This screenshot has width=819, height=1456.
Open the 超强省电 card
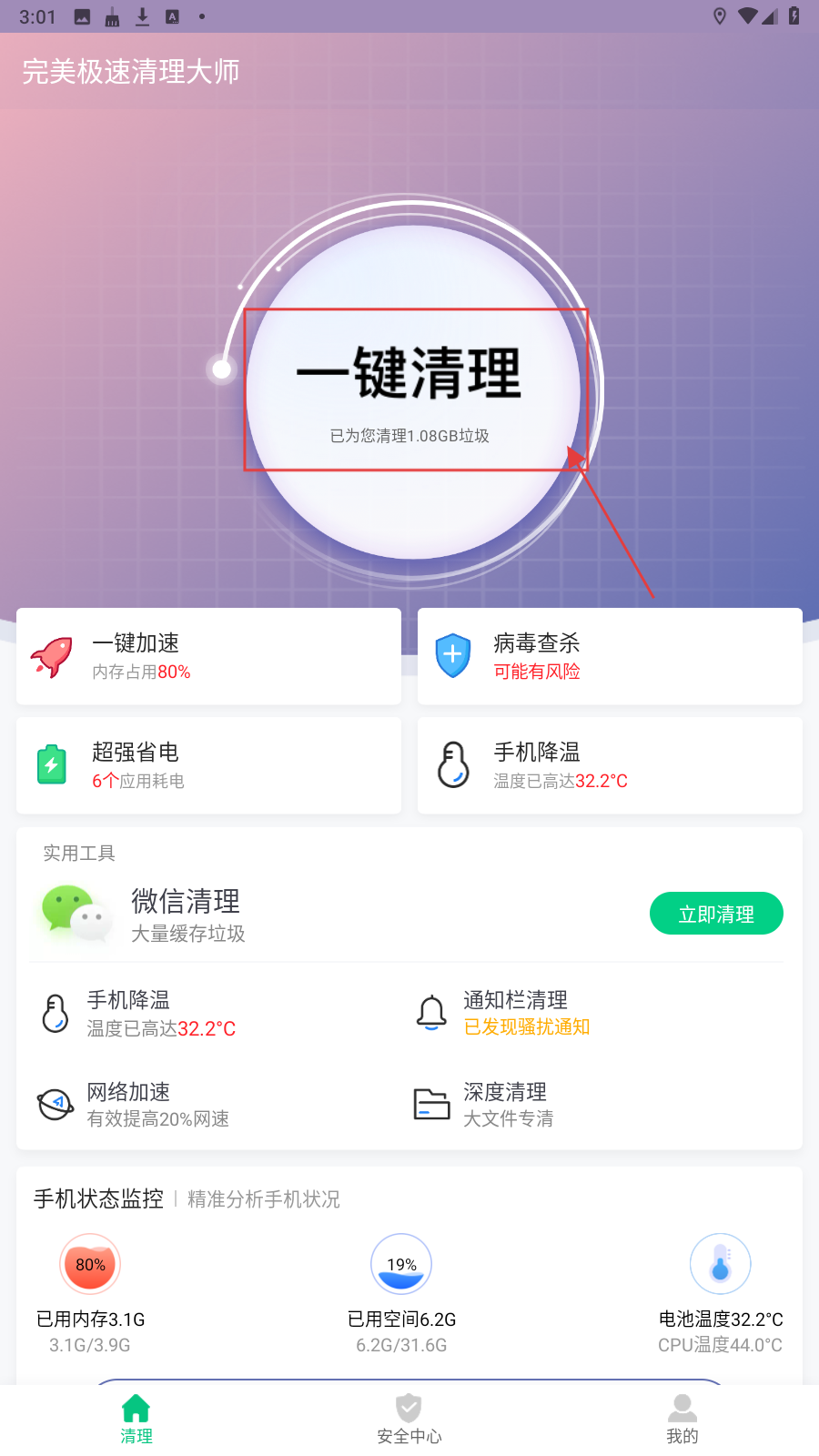(x=208, y=765)
